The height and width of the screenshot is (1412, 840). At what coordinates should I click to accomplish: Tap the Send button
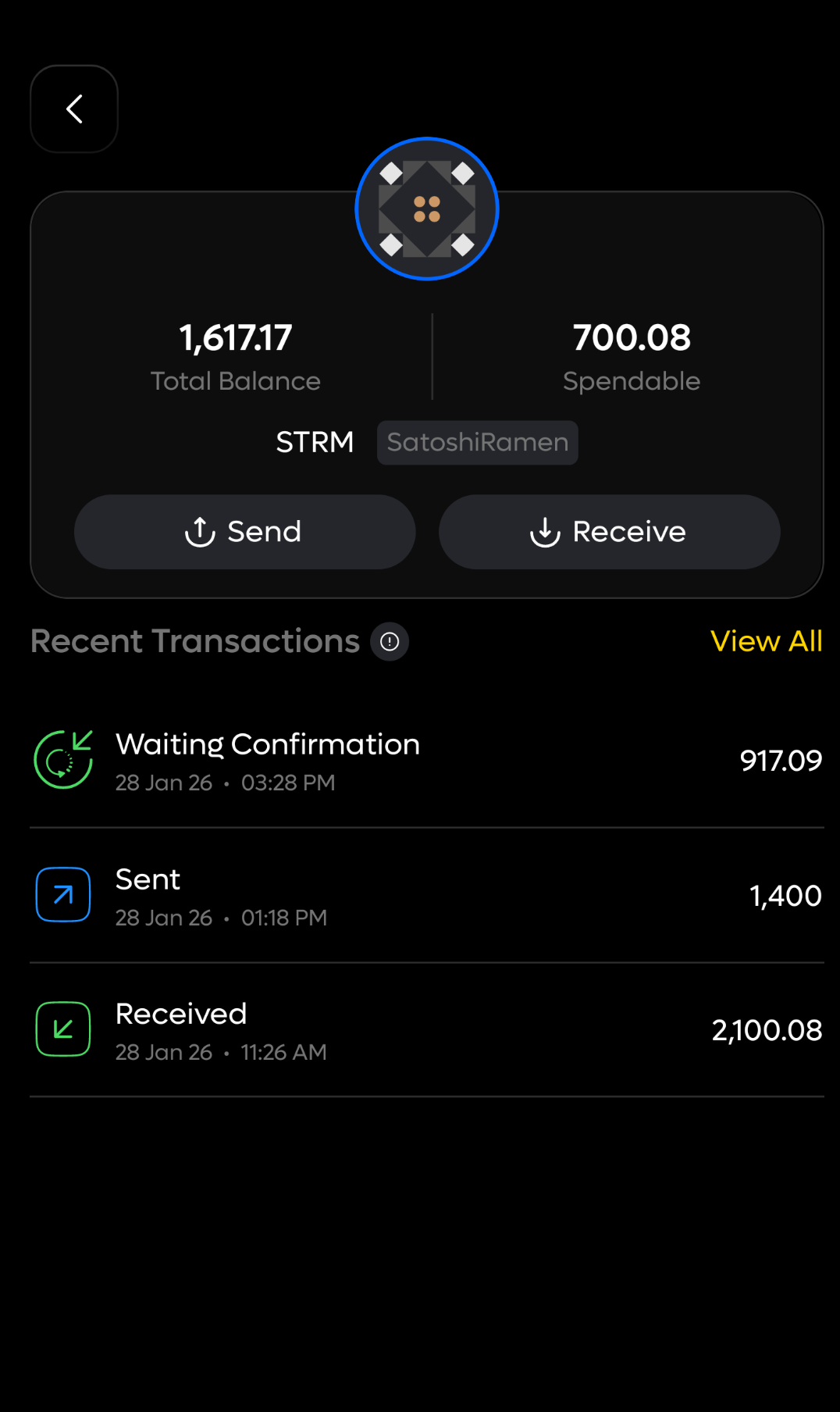(244, 532)
